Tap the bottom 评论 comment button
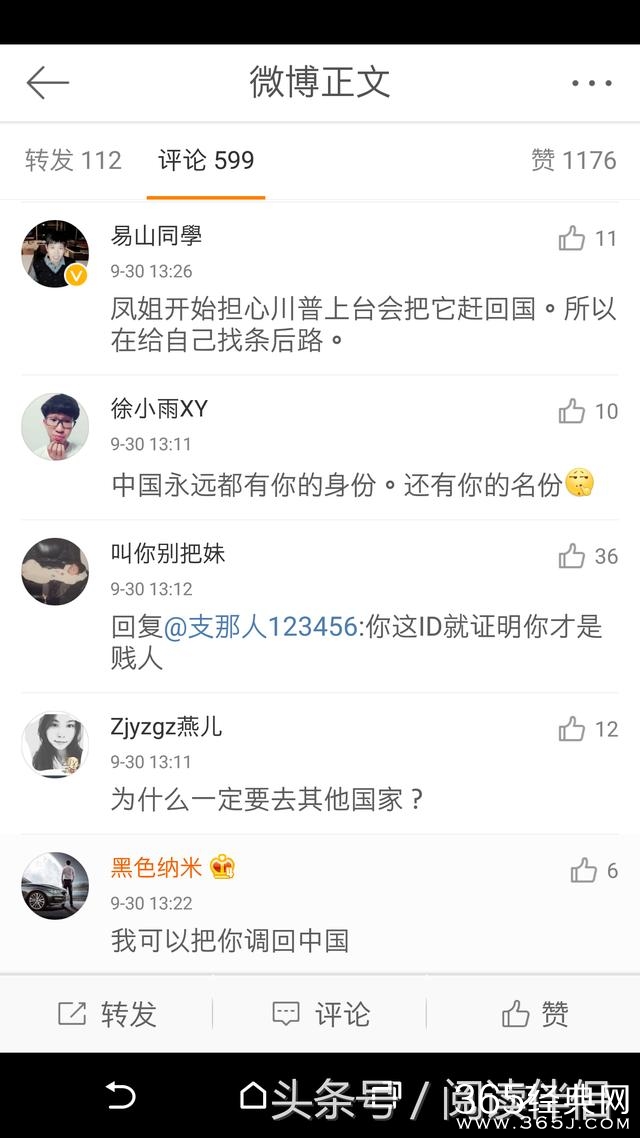Image resolution: width=640 pixels, height=1138 pixels. coord(320,1014)
